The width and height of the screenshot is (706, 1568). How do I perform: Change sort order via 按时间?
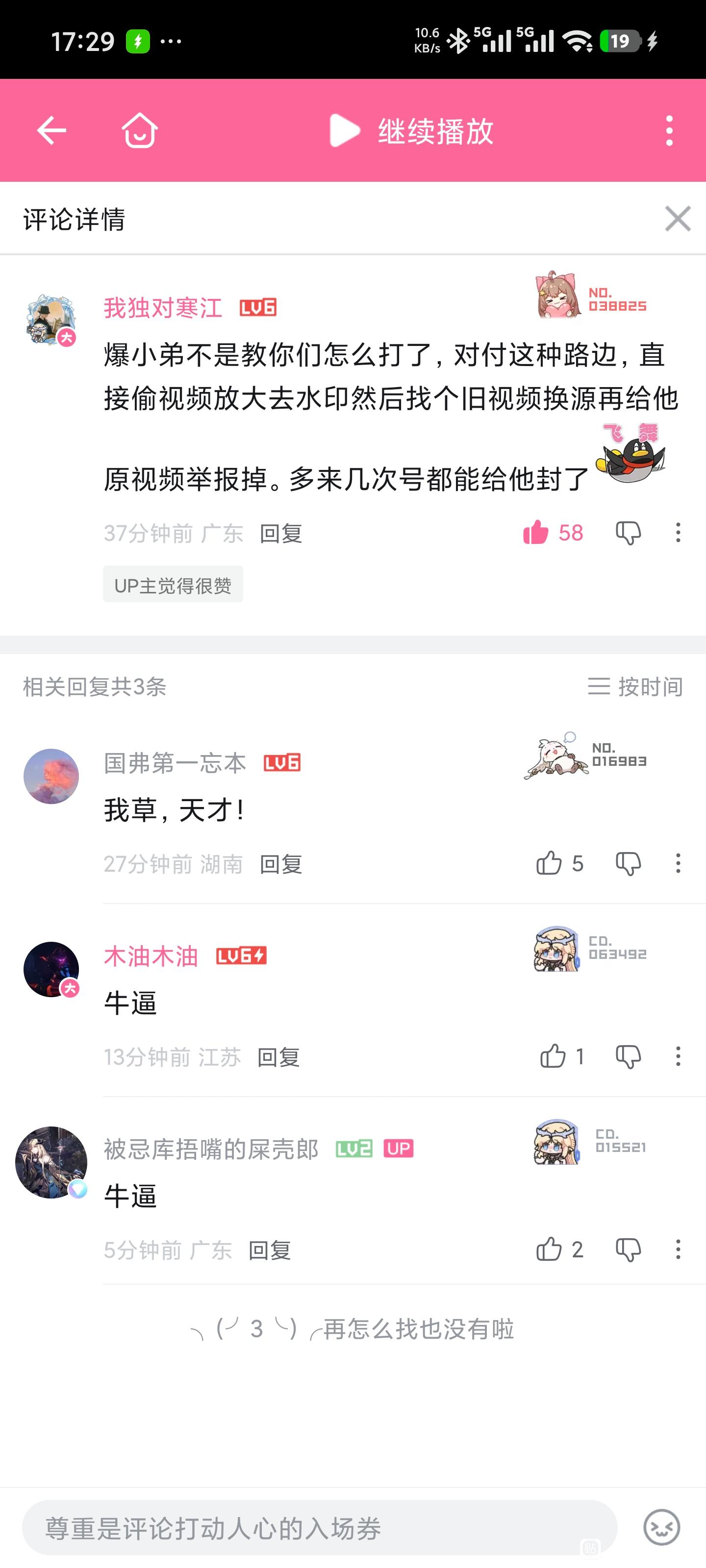point(635,686)
